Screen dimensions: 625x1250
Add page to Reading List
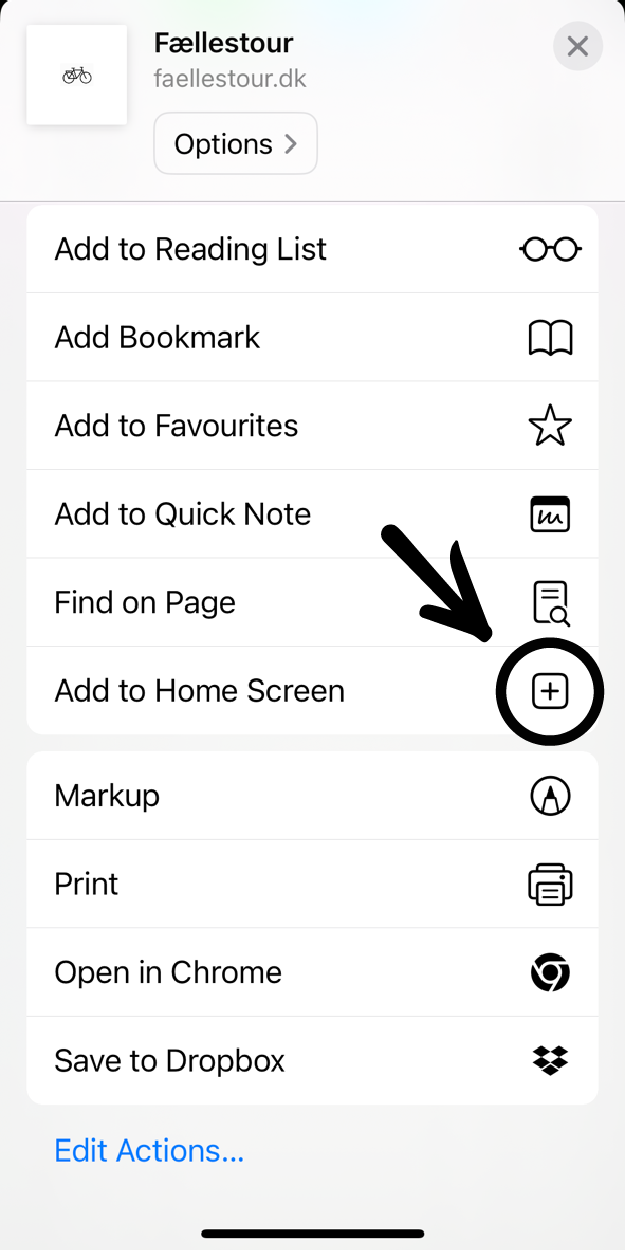[x=312, y=249]
